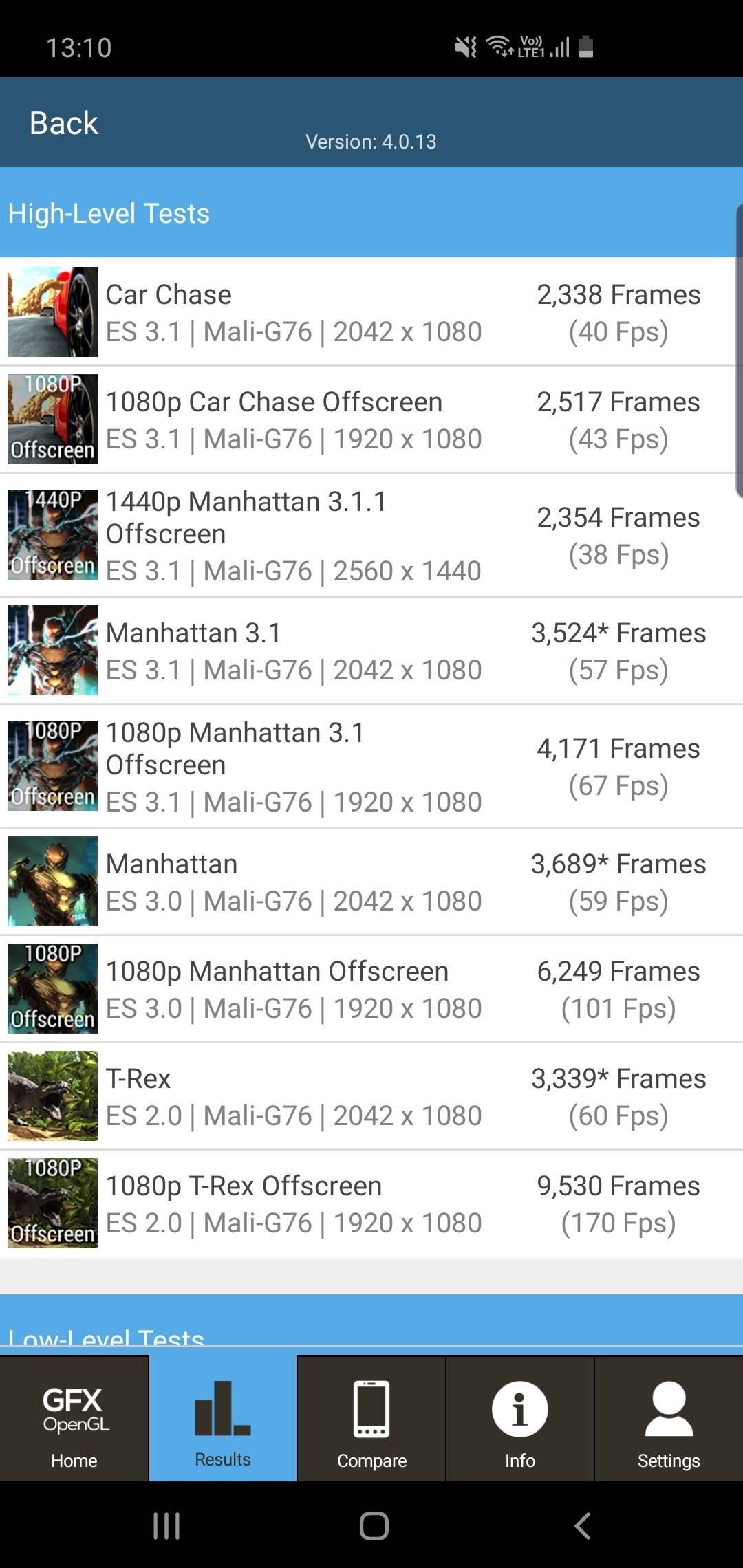This screenshot has width=743, height=1568.
Task: Select 1080p Manhattan 3.1 Offscreen result
Action: (x=371, y=766)
